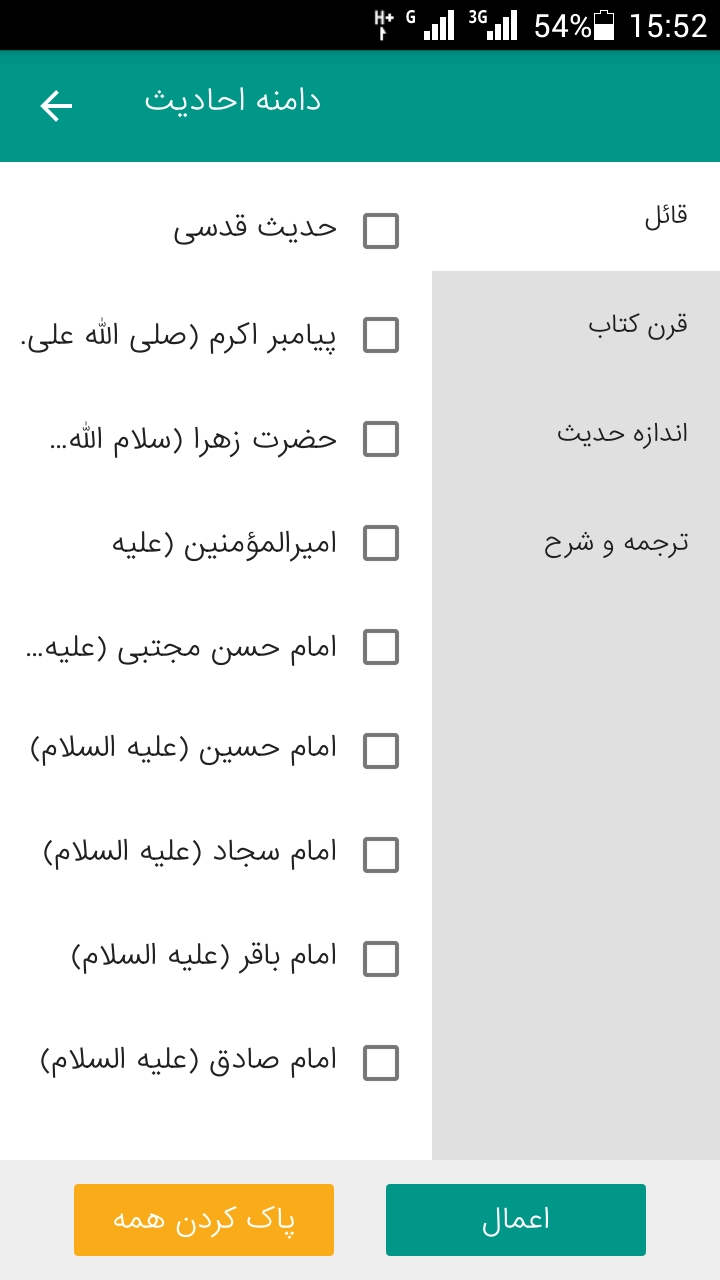
Task: Clear all with پاک کردن همه
Action: (204, 1220)
